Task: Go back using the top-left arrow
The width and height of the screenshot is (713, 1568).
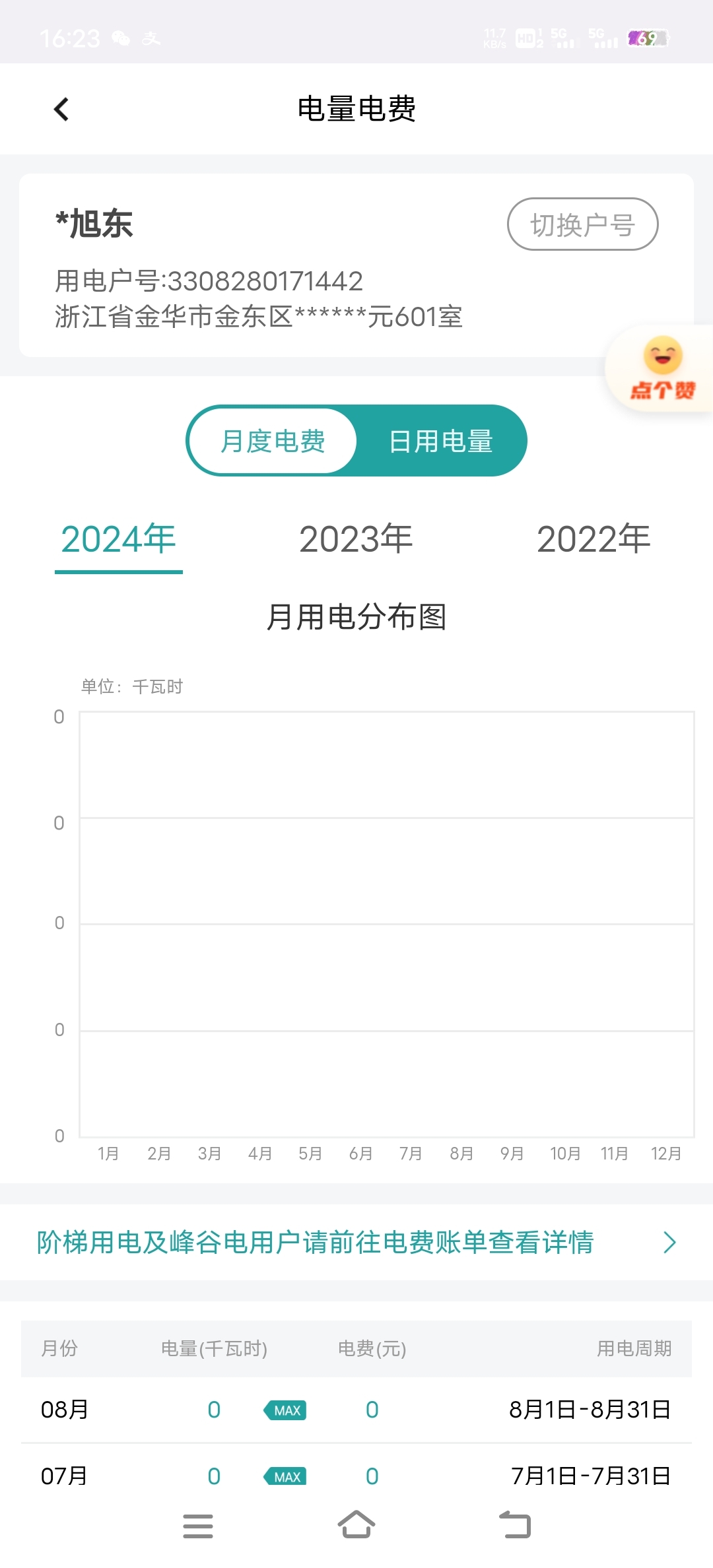Action: tap(61, 110)
